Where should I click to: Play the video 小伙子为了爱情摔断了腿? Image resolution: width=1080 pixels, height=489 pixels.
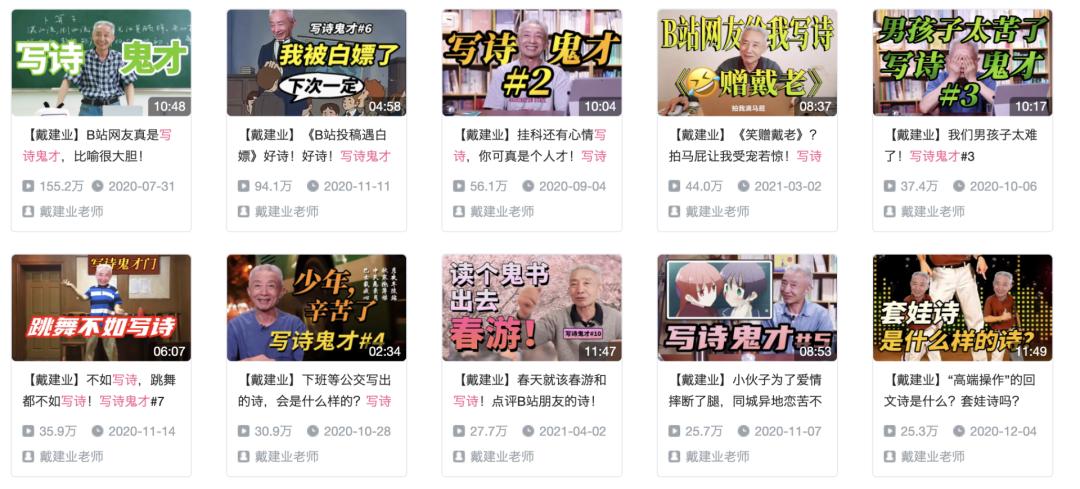[747, 308]
